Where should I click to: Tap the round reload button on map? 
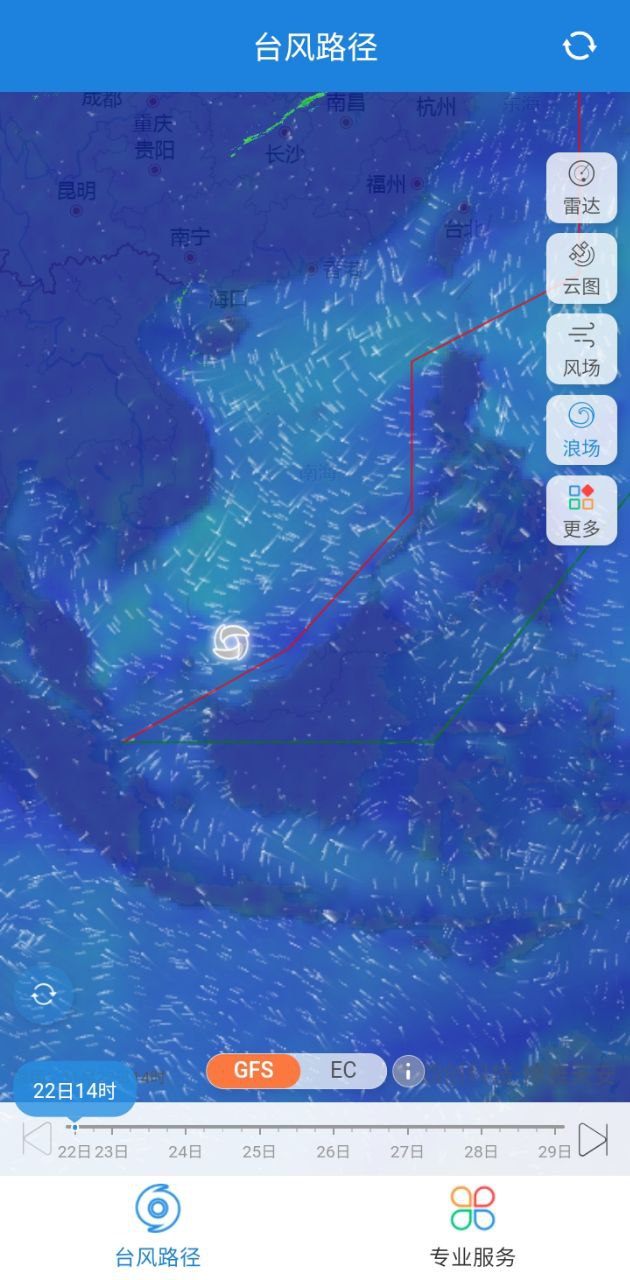(43, 994)
